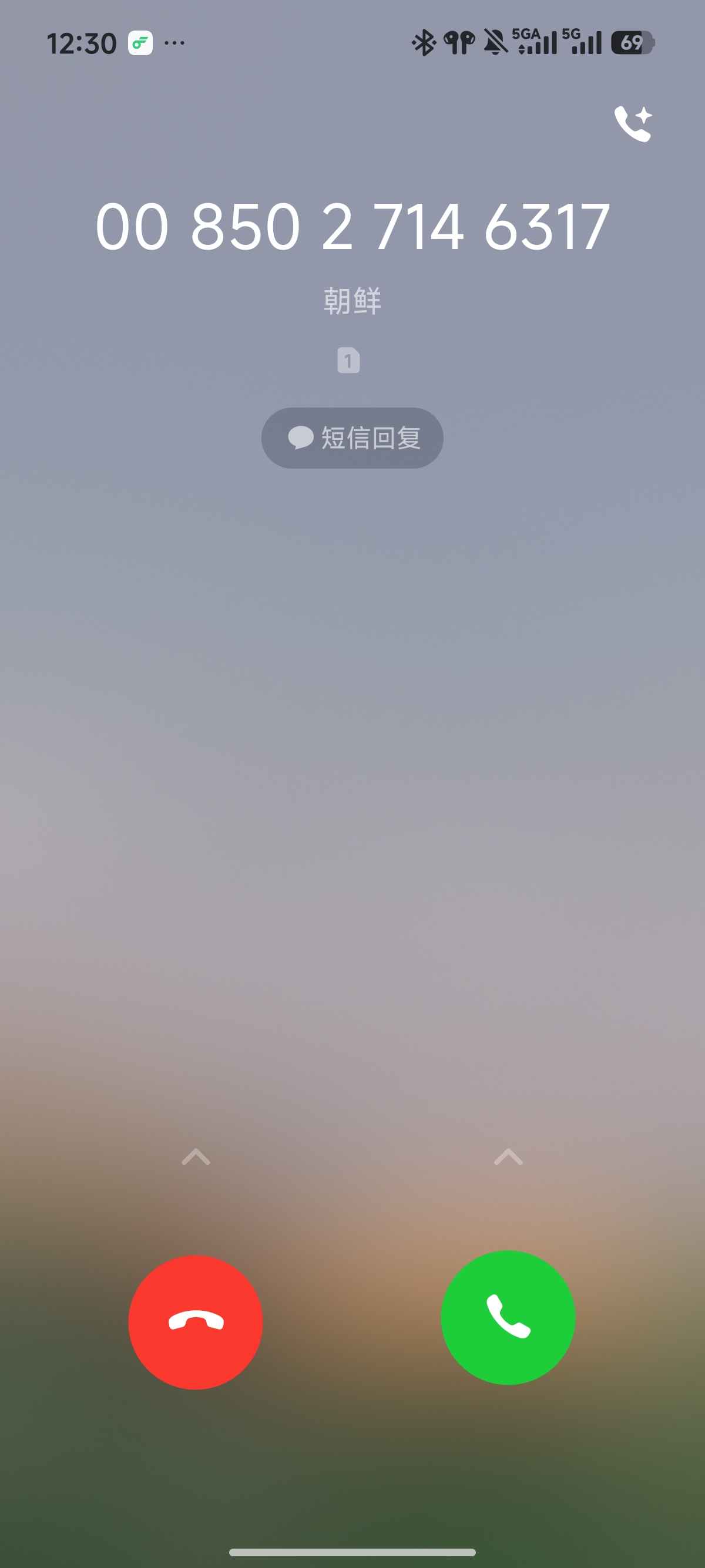Open the AI call assistant icon
705x1568 pixels.
pyautogui.click(x=633, y=123)
